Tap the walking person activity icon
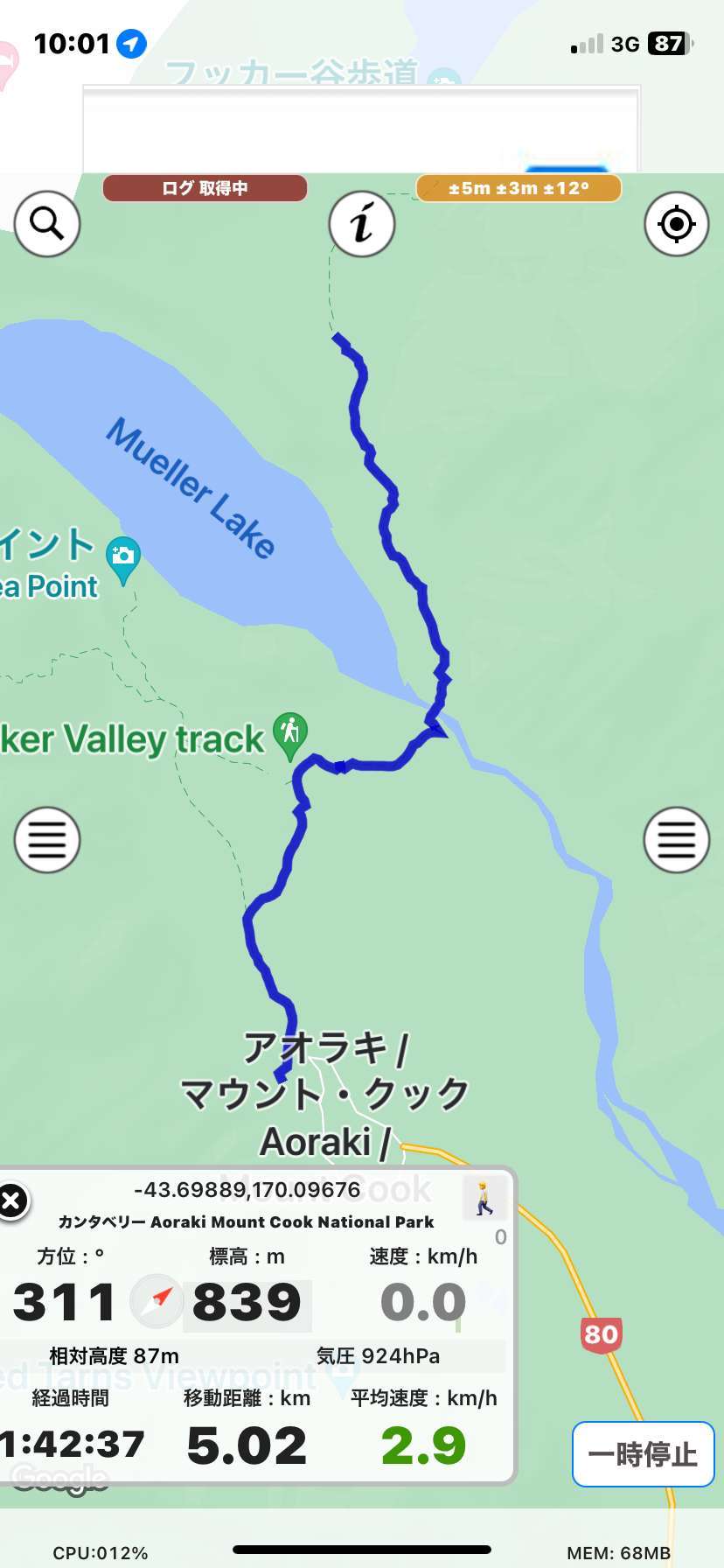Image resolution: width=724 pixels, height=1568 pixels. (484, 1198)
